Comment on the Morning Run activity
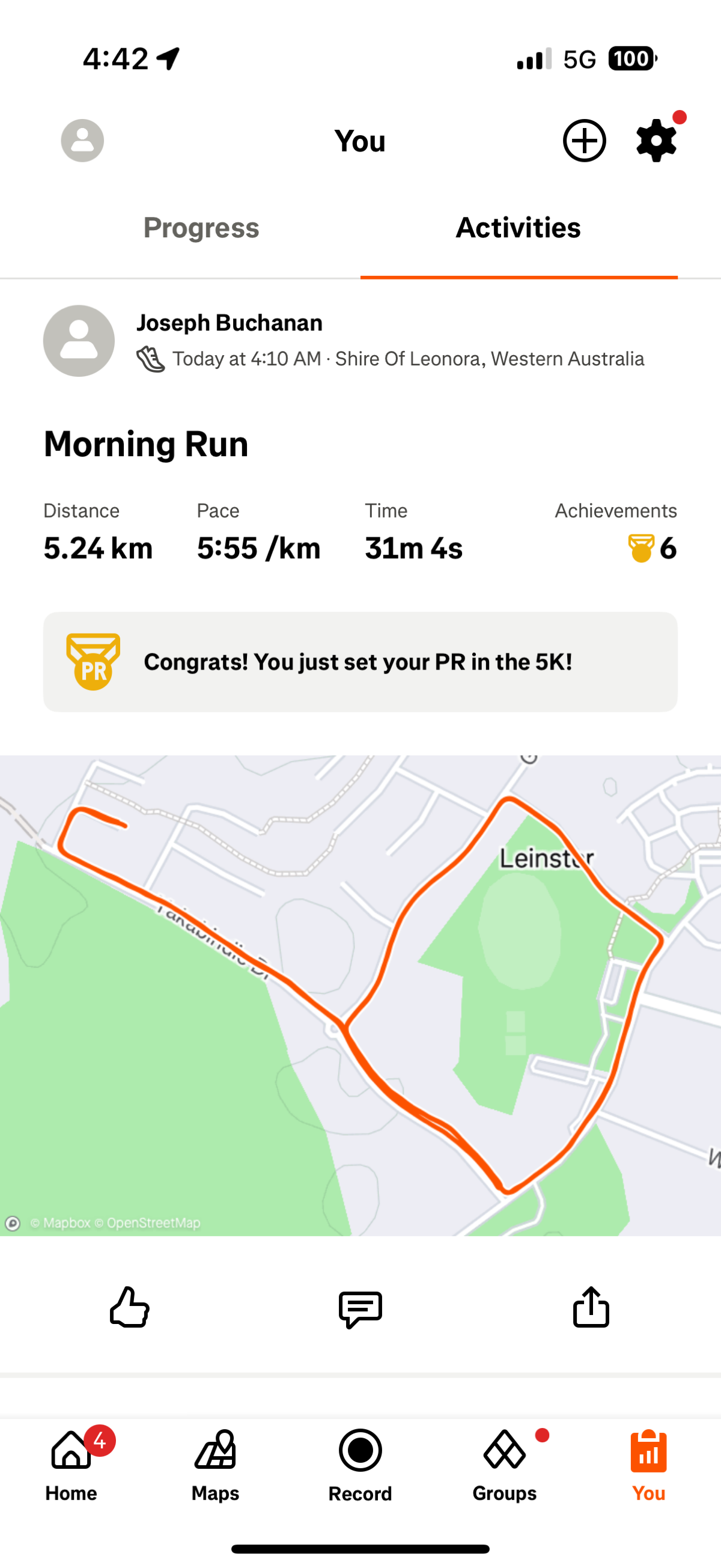 pos(360,1308)
